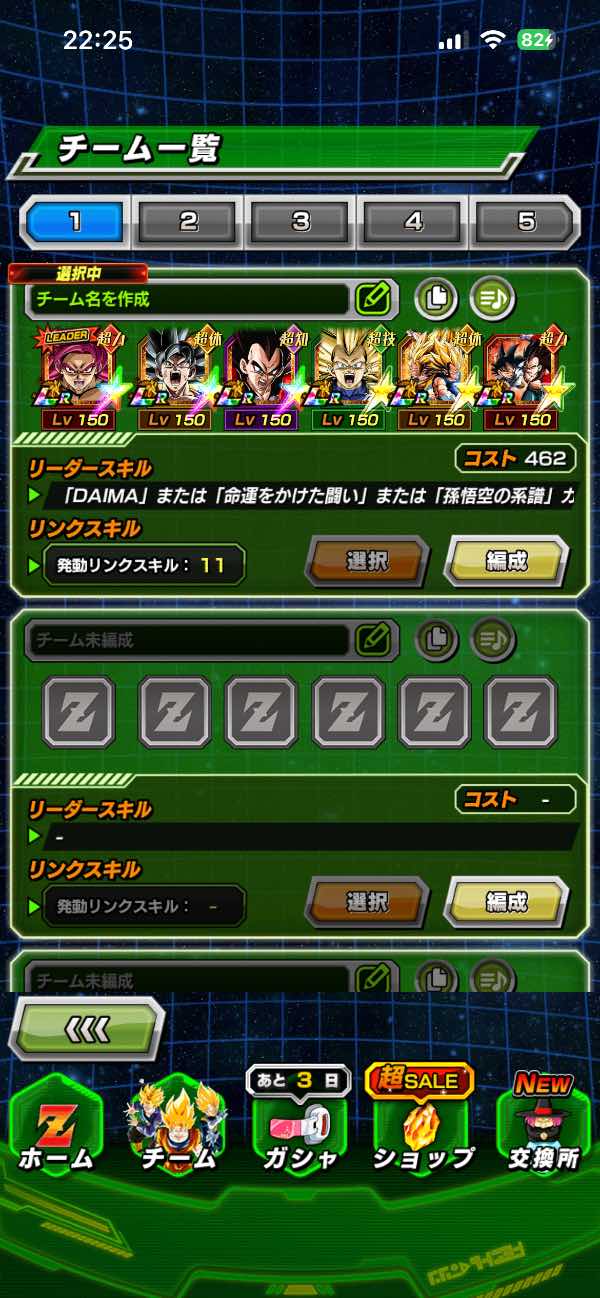Image resolution: width=600 pixels, height=1298 pixels.
Task: Open ショップ from the bottom menu
Action: click(423, 1130)
